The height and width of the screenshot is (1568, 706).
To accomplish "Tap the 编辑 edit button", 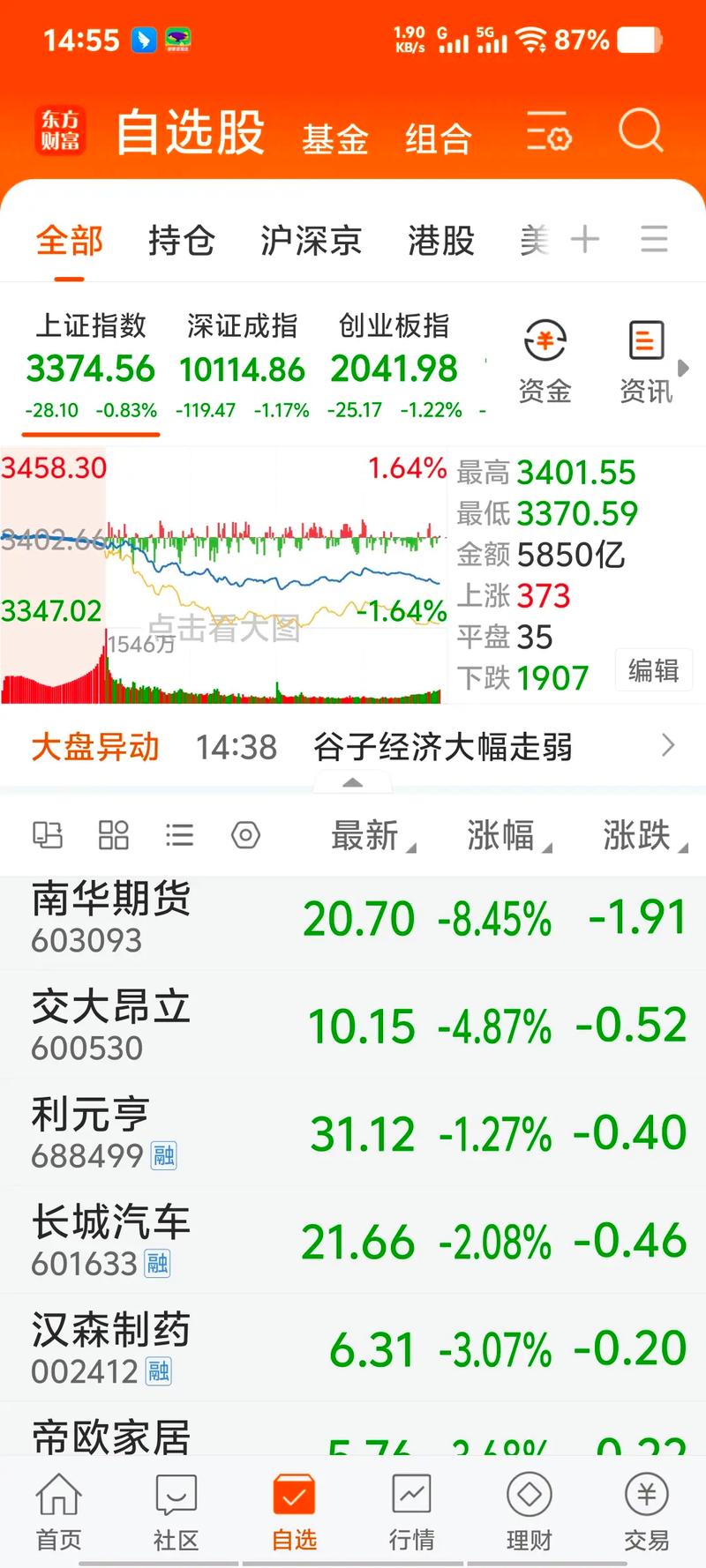I will [653, 671].
